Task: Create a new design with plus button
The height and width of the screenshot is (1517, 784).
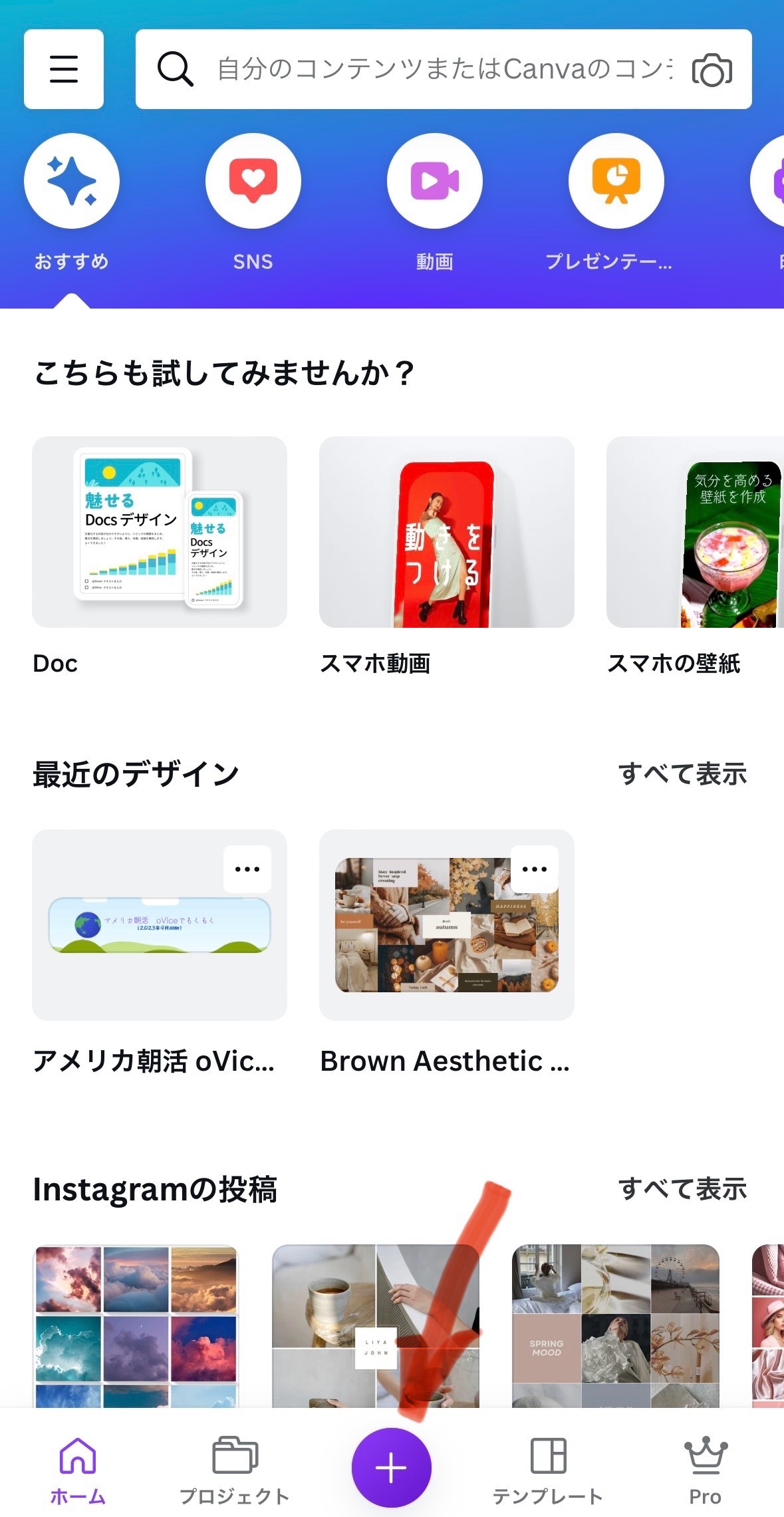Action: (391, 1467)
